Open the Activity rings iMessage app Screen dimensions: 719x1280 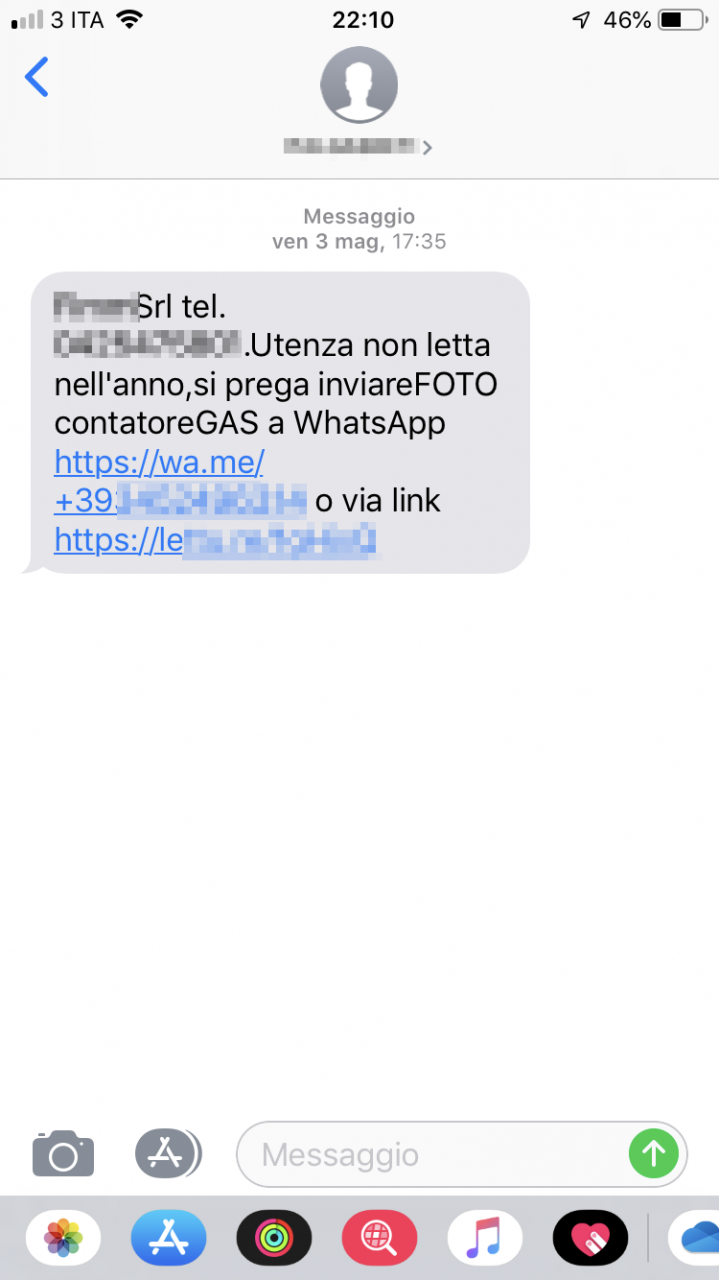[274, 1239]
